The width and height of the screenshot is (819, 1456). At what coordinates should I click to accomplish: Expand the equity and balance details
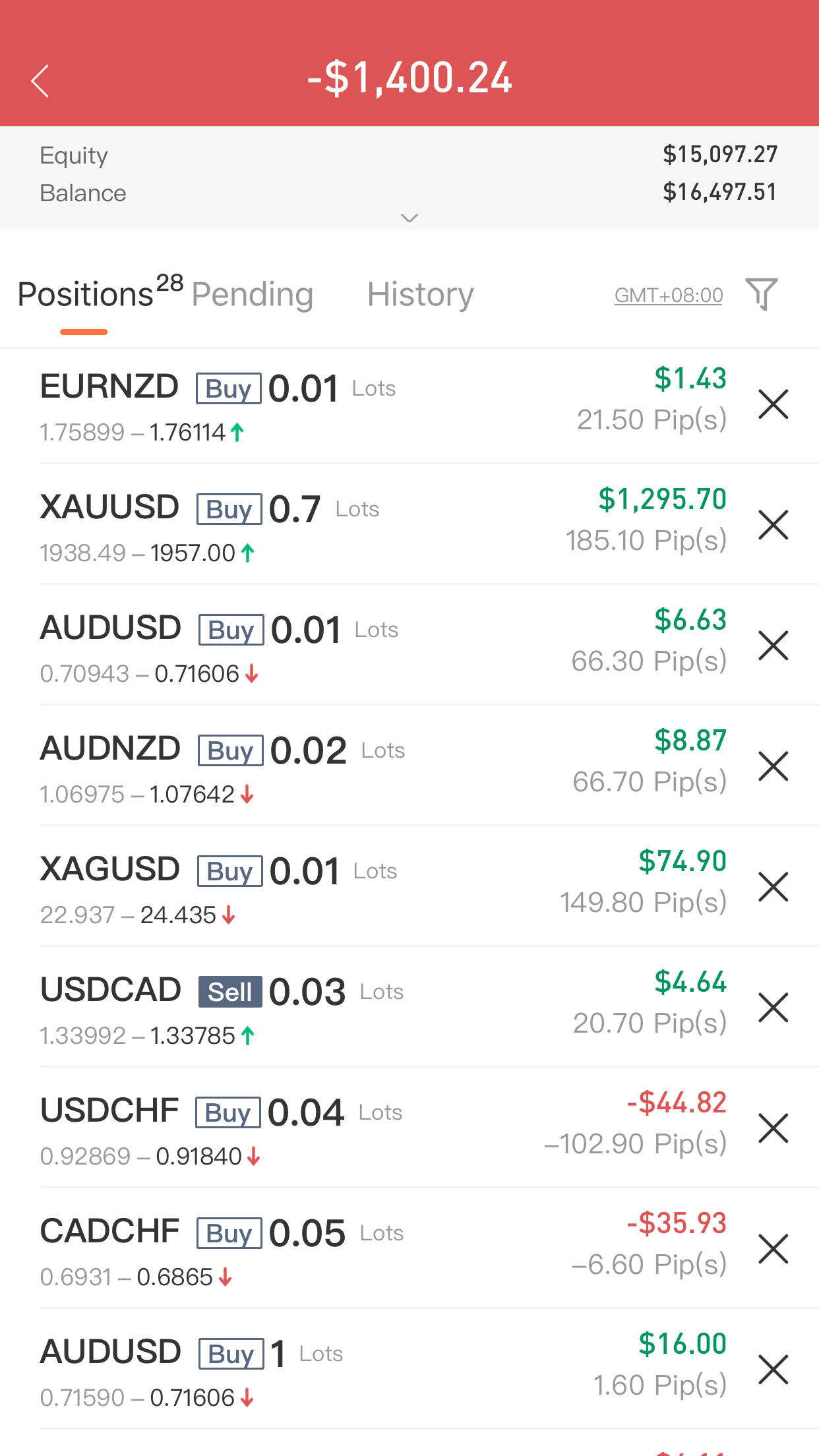(409, 218)
